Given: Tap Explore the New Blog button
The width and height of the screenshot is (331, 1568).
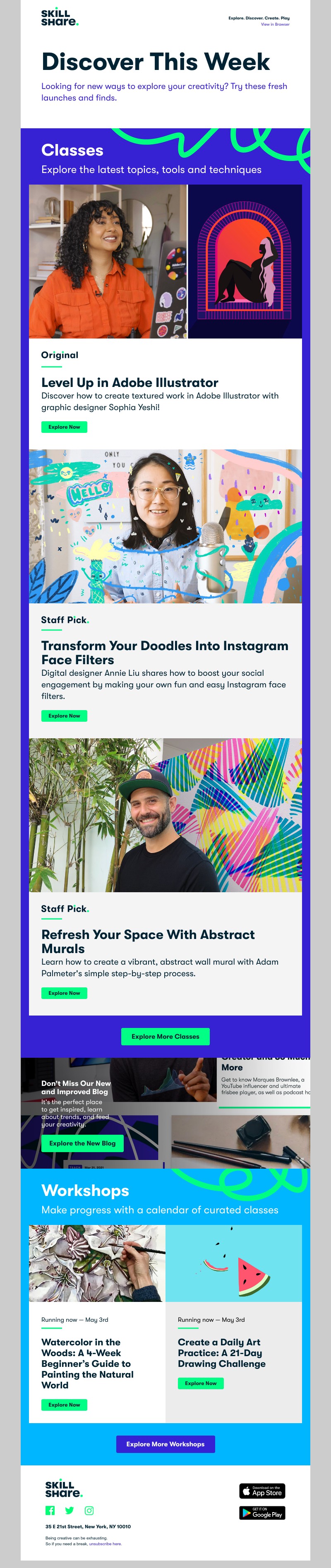Looking at the screenshot, I should 82,1143.
